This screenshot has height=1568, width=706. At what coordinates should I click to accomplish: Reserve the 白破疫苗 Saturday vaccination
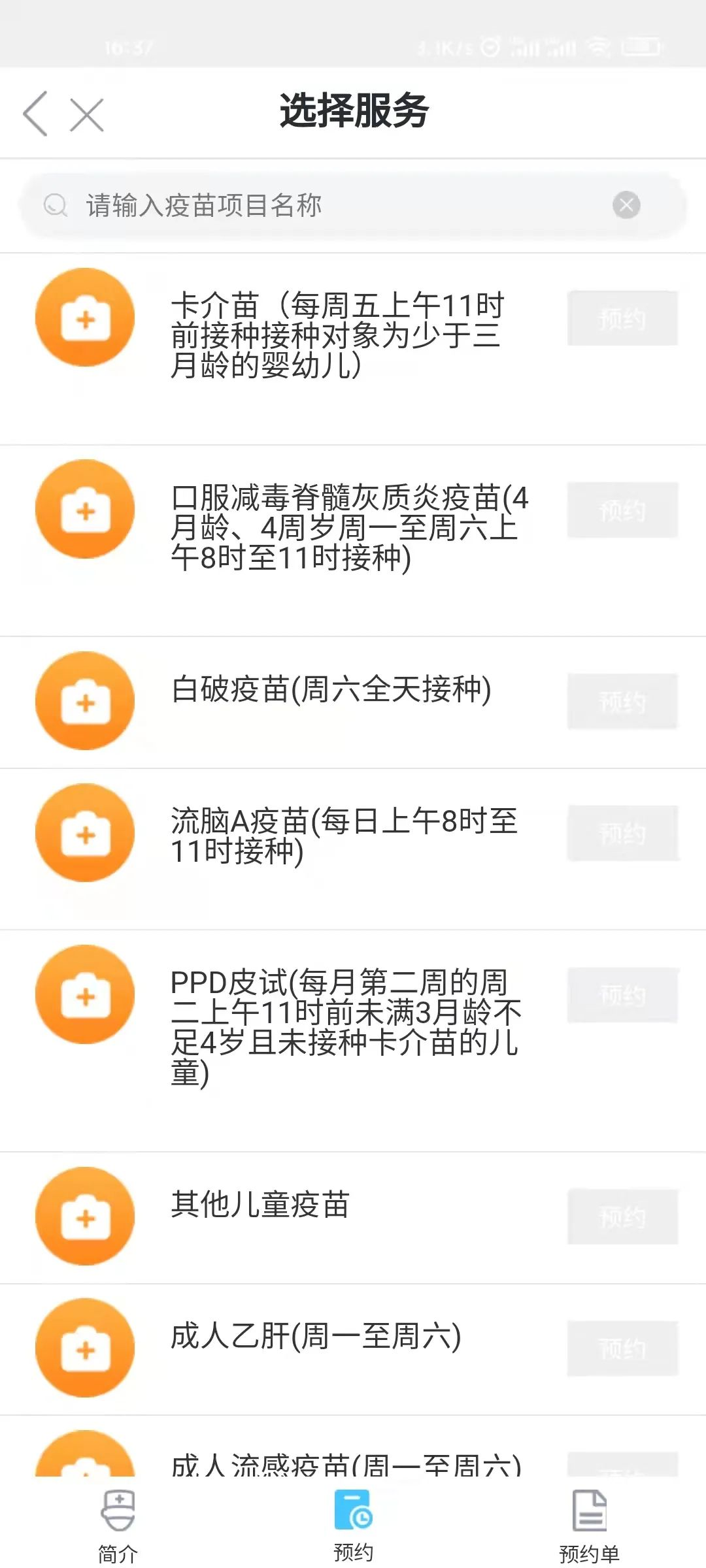(622, 701)
